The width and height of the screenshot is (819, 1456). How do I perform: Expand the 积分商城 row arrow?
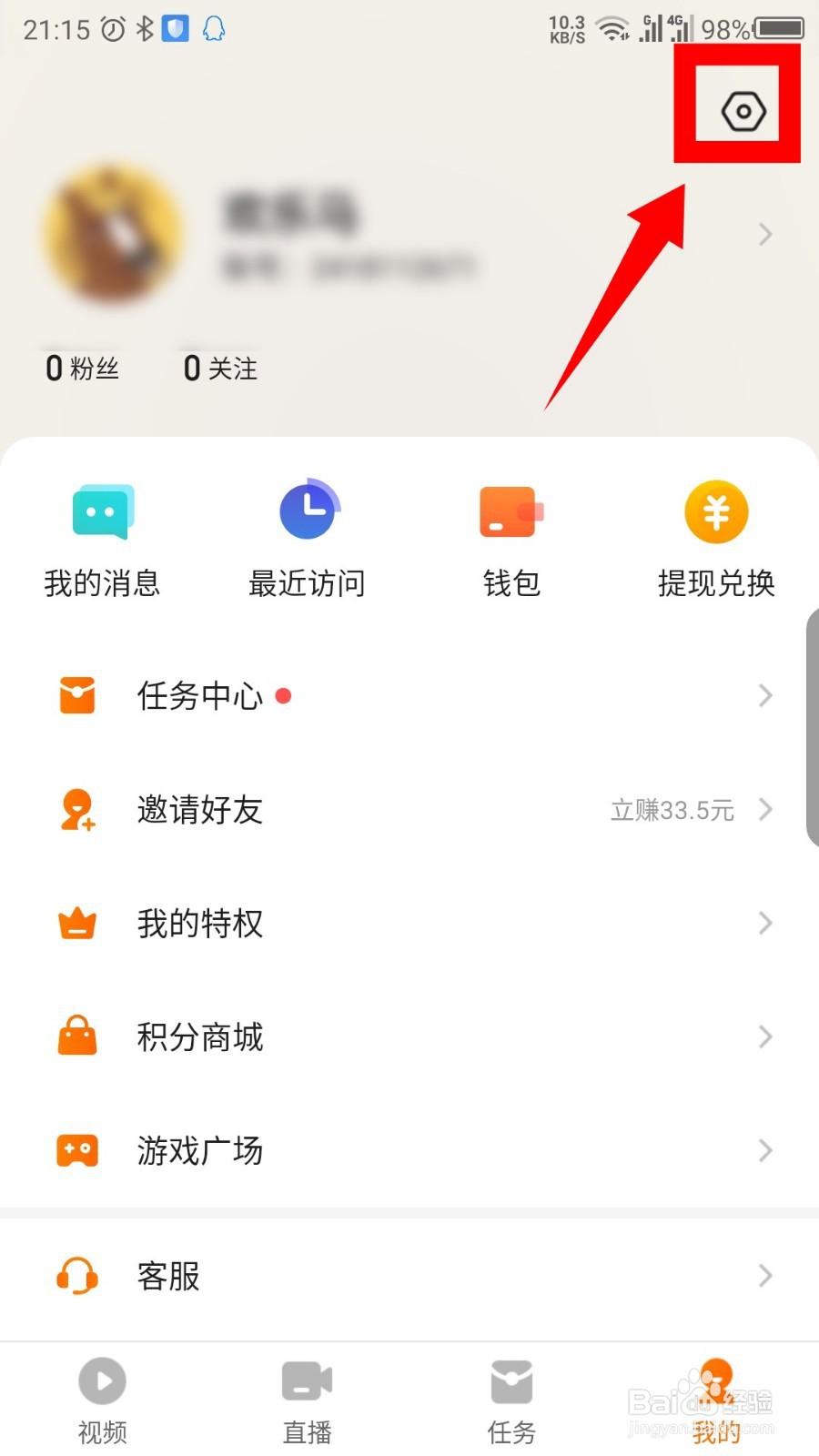click(x=764, y=1036)
